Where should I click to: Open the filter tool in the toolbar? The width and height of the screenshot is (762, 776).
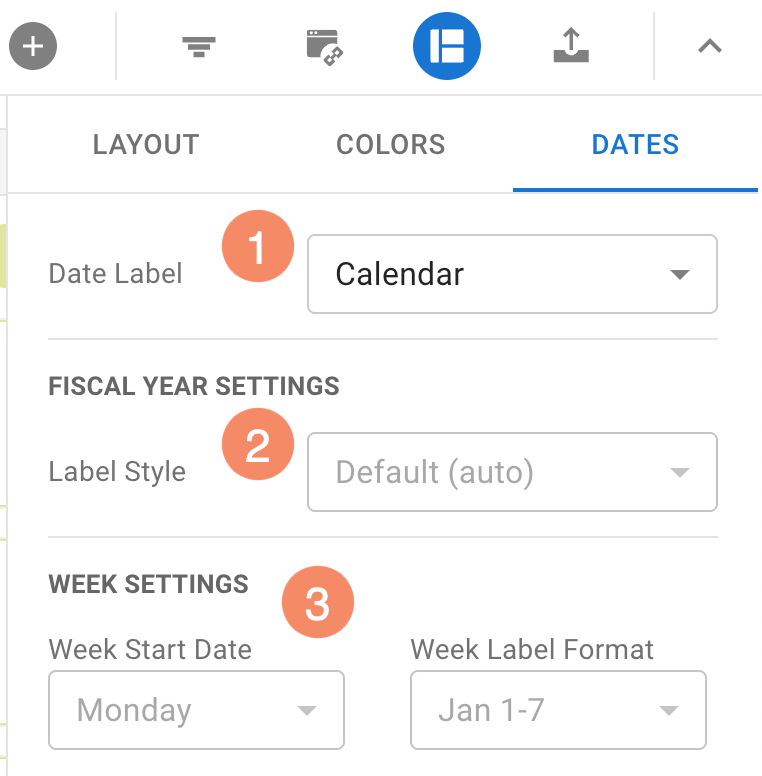198,45
